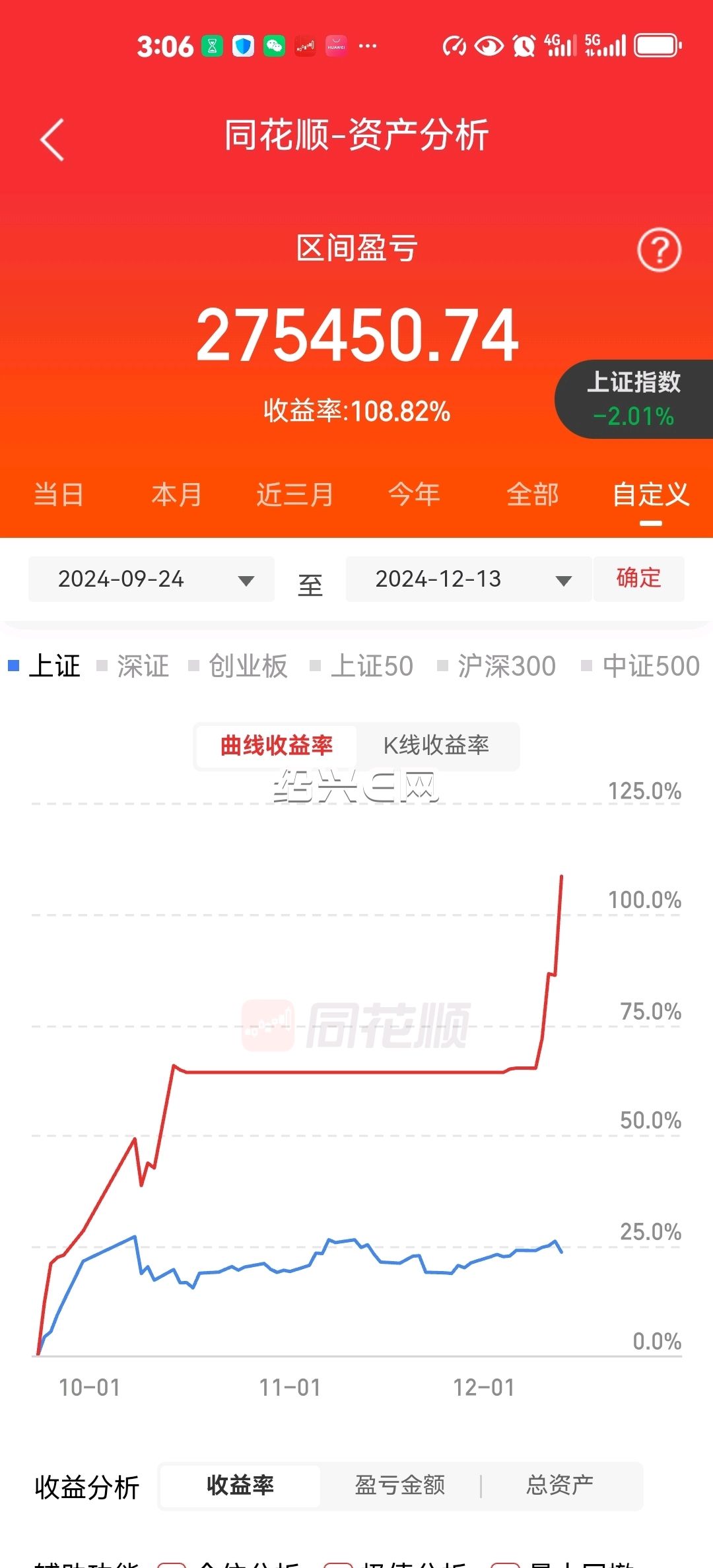Viewport: 713px width, 1568px height.
Task: Open start date picker 2024-09-24
Action: pos(151,579)
